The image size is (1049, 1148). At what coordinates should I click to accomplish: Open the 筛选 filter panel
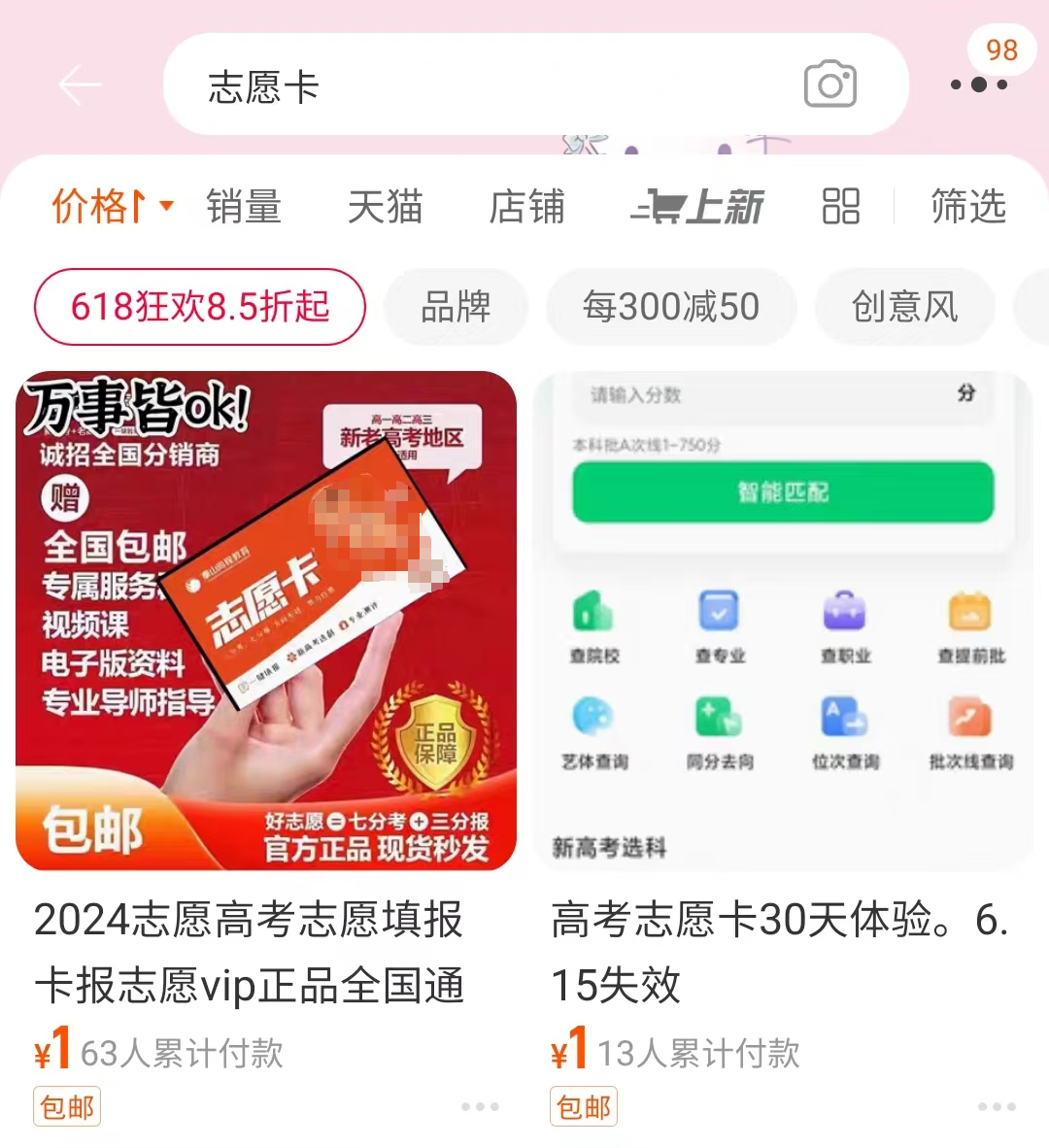[967, 206]
